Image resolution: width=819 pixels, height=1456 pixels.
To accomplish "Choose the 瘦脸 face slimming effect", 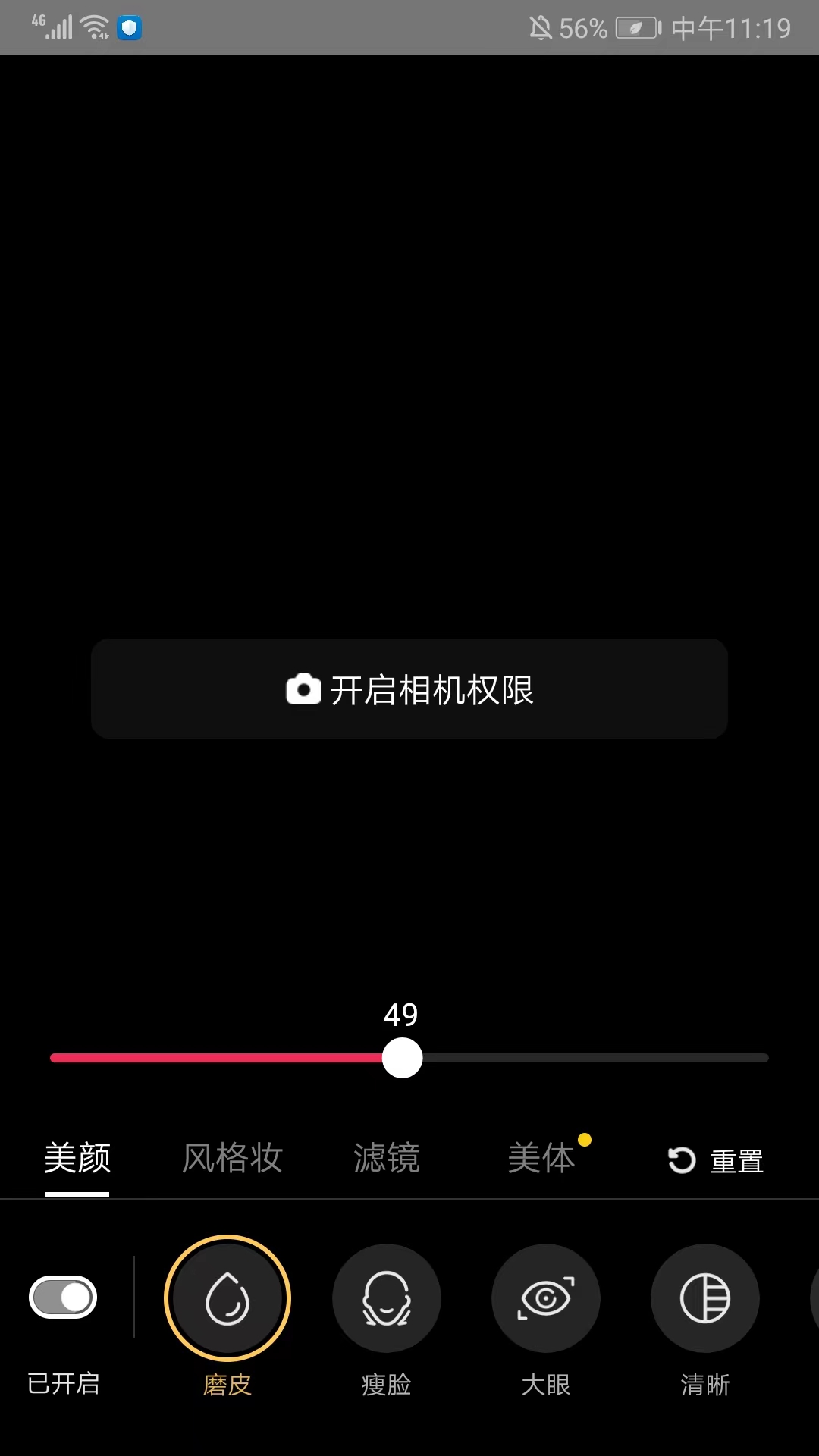I will 387,1298.
